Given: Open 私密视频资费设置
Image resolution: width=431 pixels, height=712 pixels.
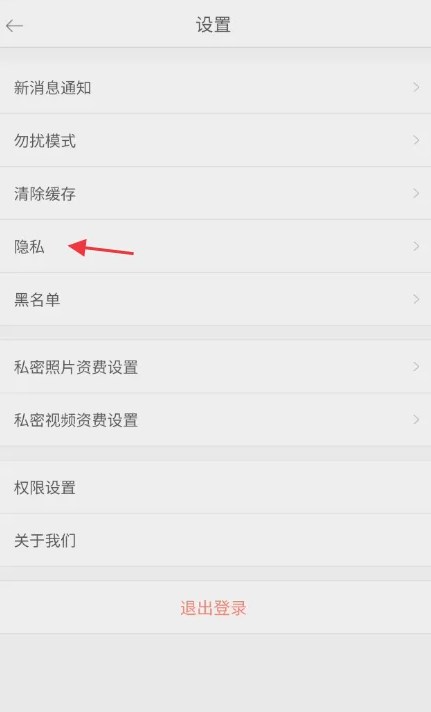Looking at the screenshot, I should [x=215, y=420].
